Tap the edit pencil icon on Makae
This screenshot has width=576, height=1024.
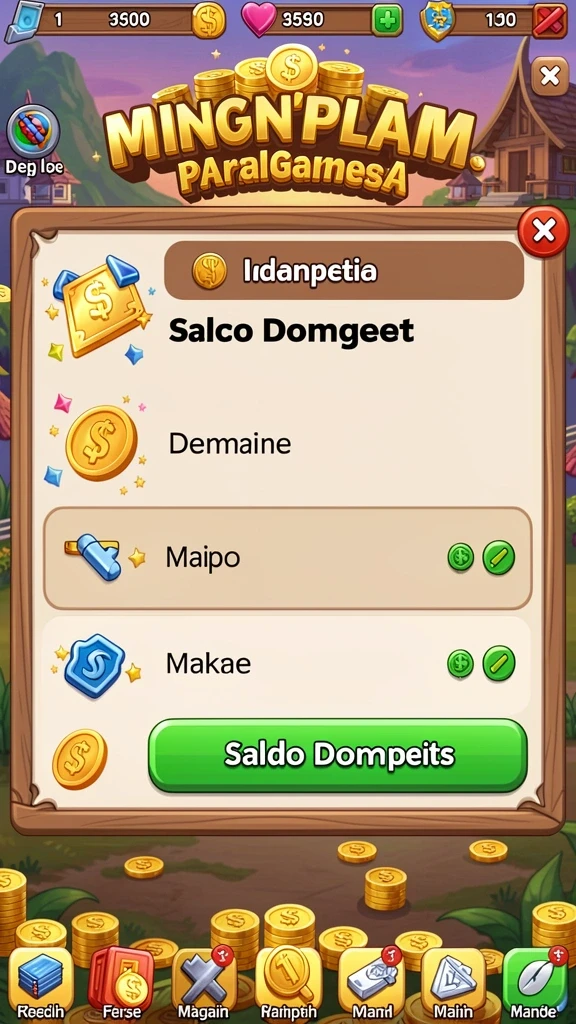tap(498, 664)
